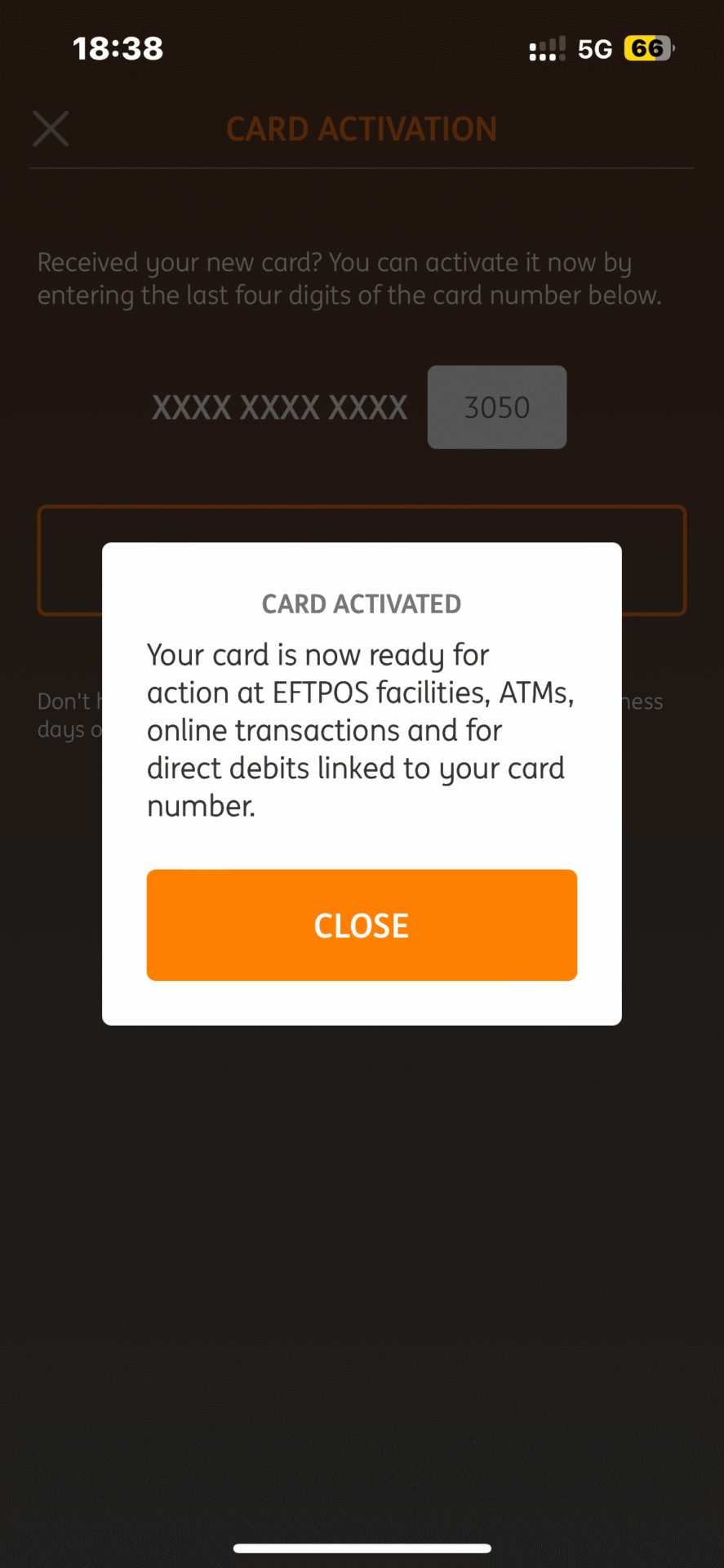
Task: Select the last four digits field
Action: click(496, 407)
